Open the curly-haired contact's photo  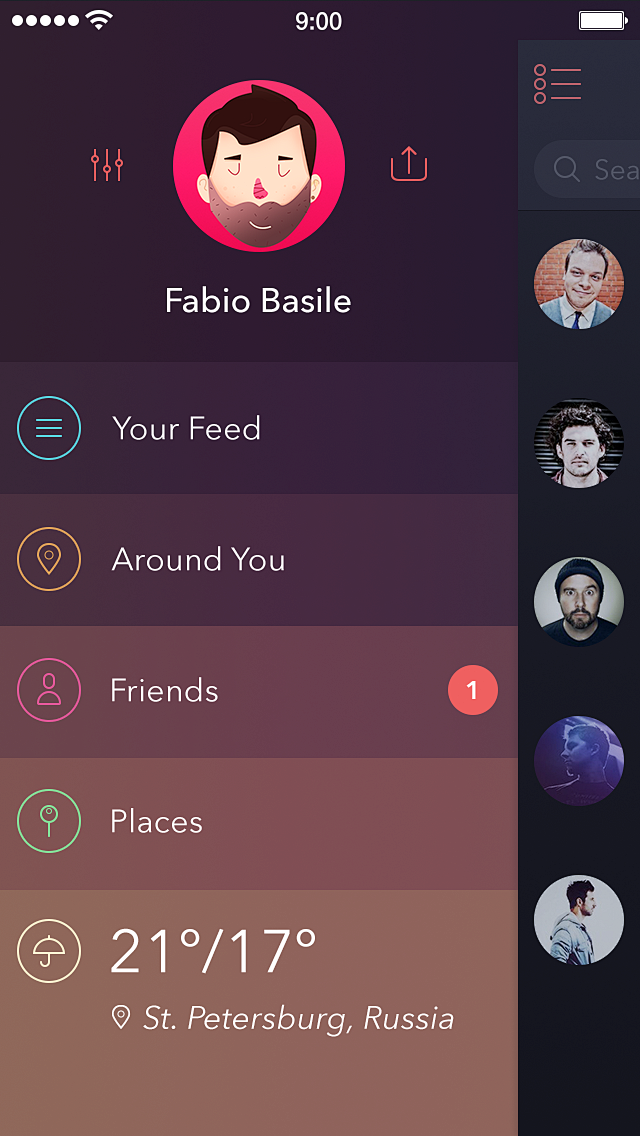[x=578, y=443]
